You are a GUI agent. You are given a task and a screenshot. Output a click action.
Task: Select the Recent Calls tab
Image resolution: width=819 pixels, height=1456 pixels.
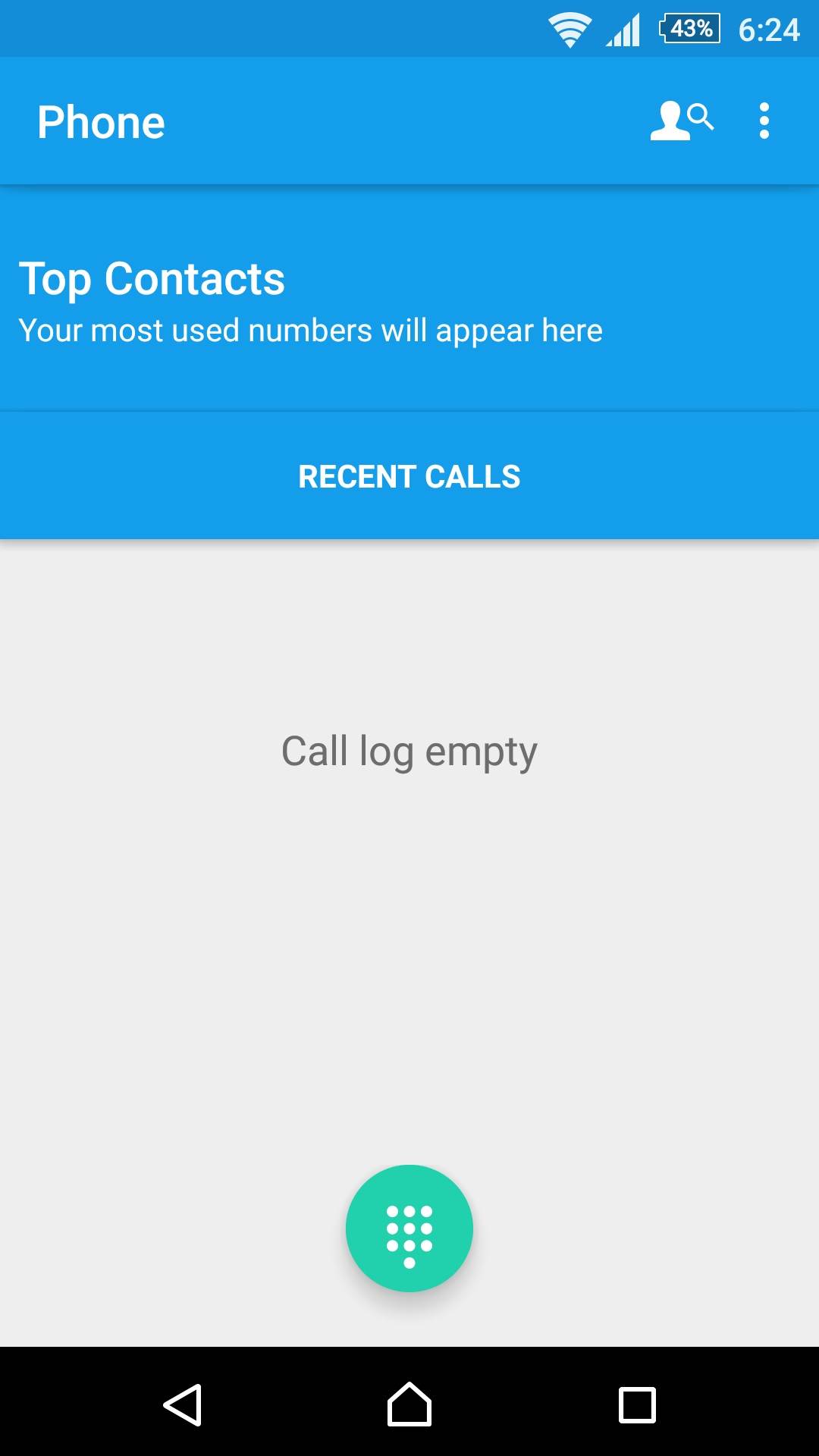[409, 477]
